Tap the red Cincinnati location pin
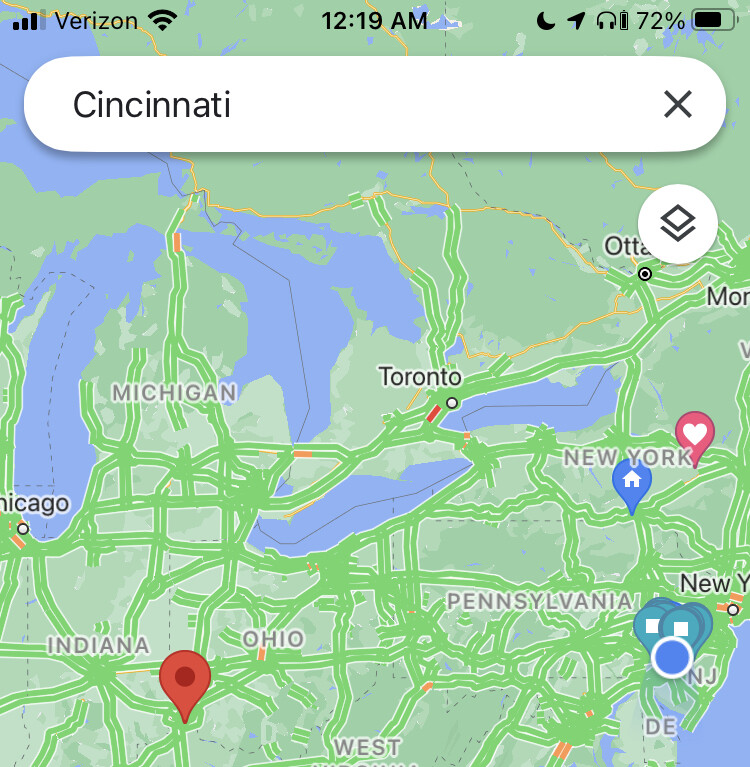Image resolution: width=750 pixels, height=767 pixels. [185, 679]
